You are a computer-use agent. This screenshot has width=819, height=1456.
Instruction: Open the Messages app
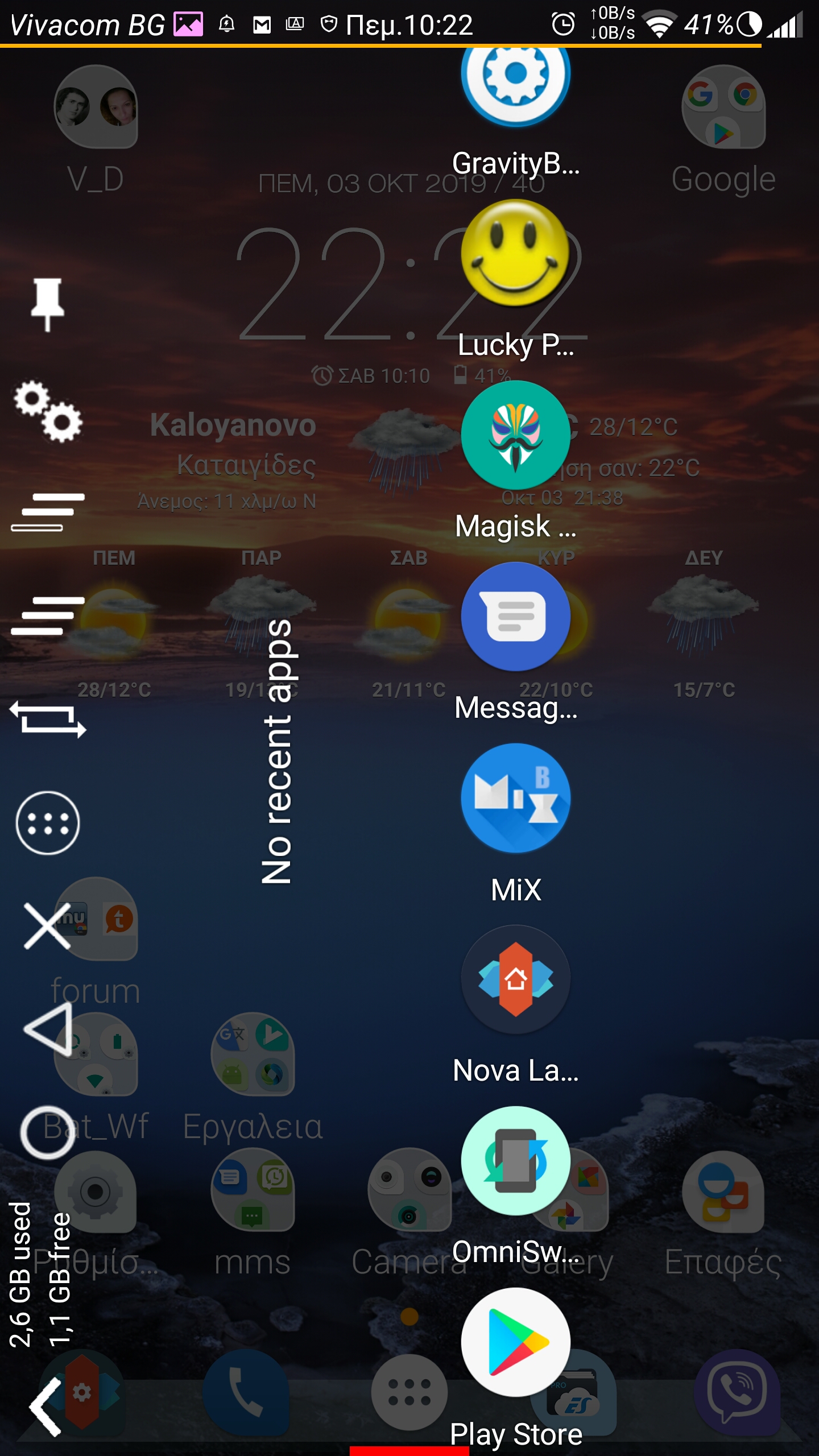click(515, 617)
